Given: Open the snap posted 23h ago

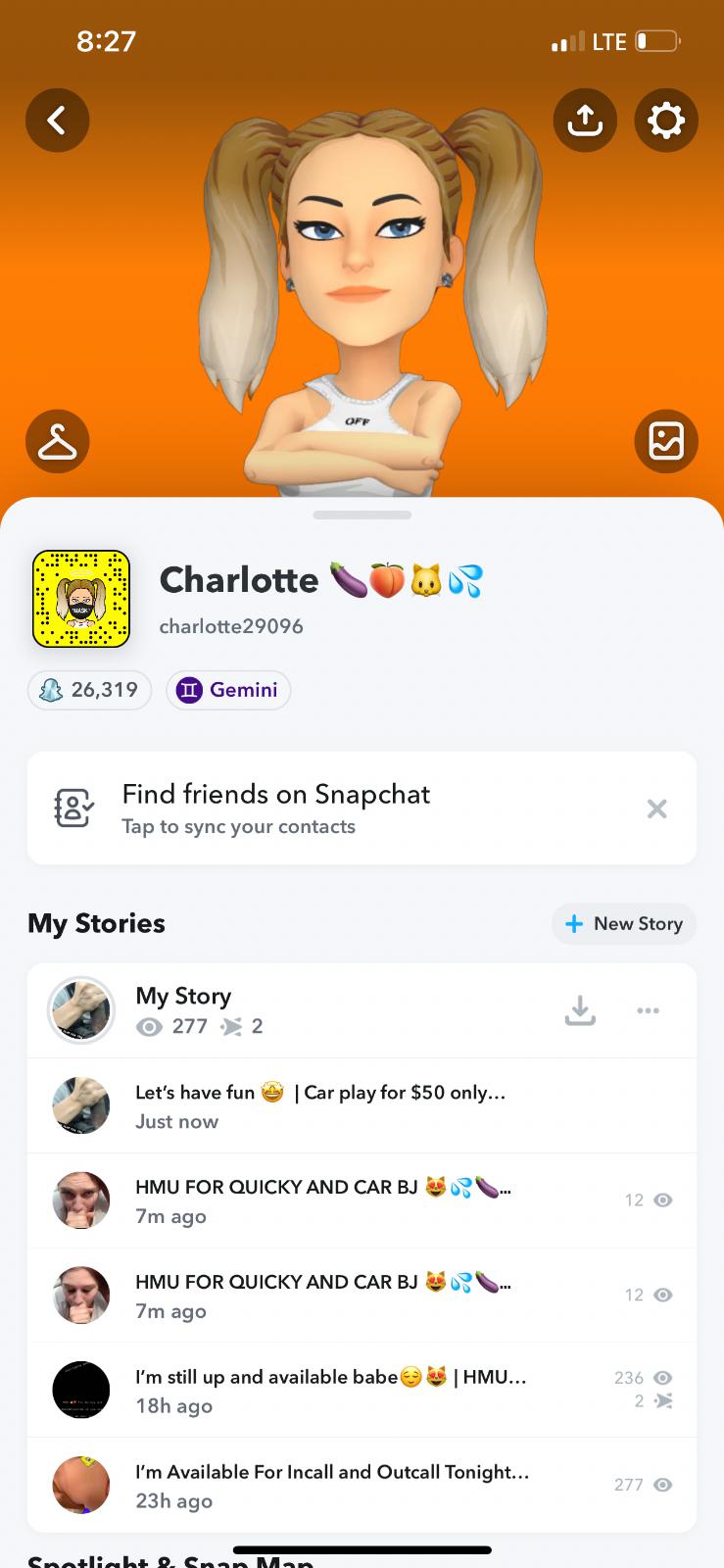Looking at the screenshot, I should pyautogui.click(x=362, y=1485).
